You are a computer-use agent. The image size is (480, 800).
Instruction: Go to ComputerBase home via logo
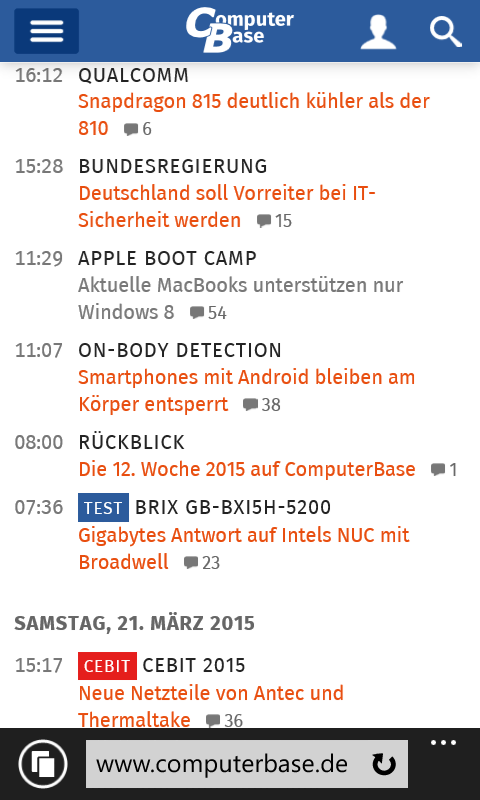pyautogui.click(x=239, y=30)
